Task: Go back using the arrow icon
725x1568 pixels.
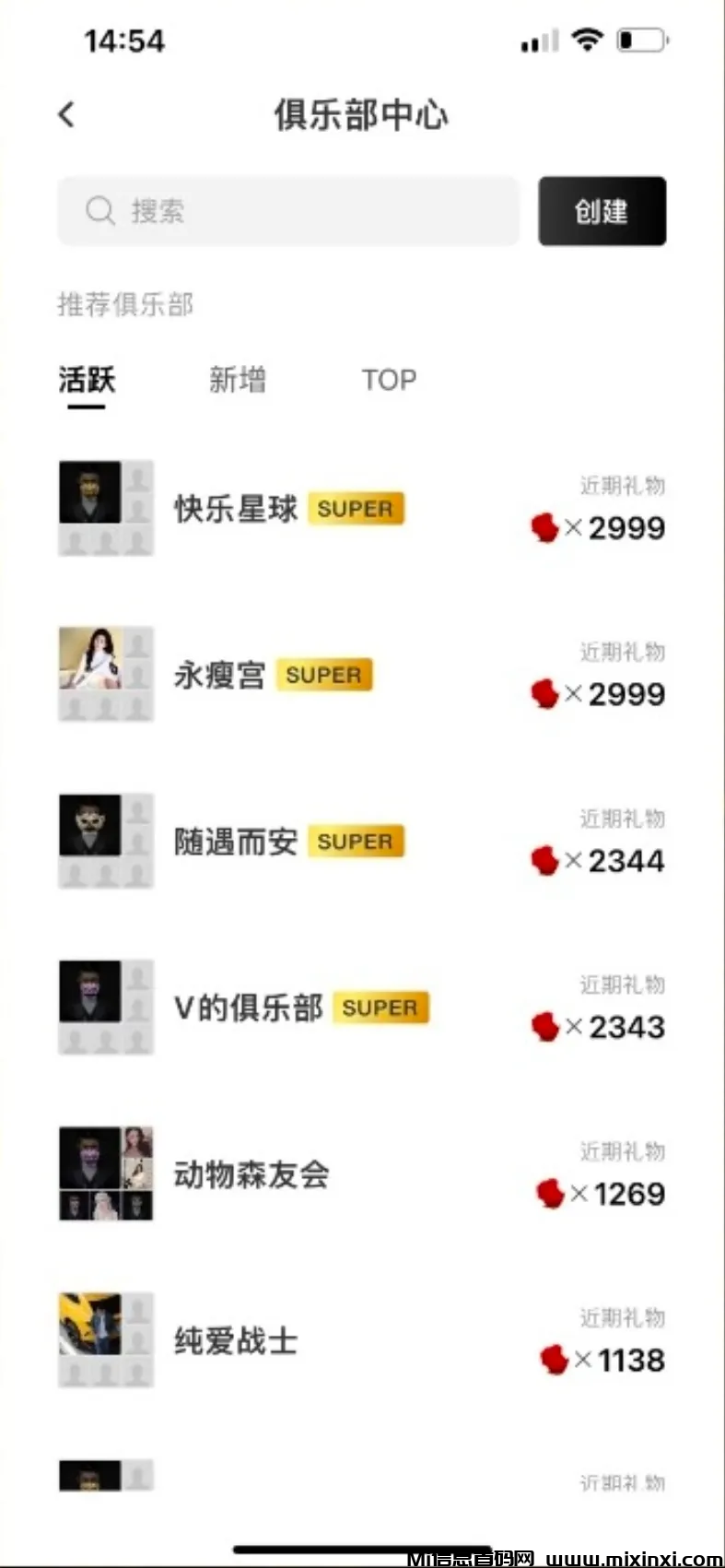Action: [x=66, y=114]
